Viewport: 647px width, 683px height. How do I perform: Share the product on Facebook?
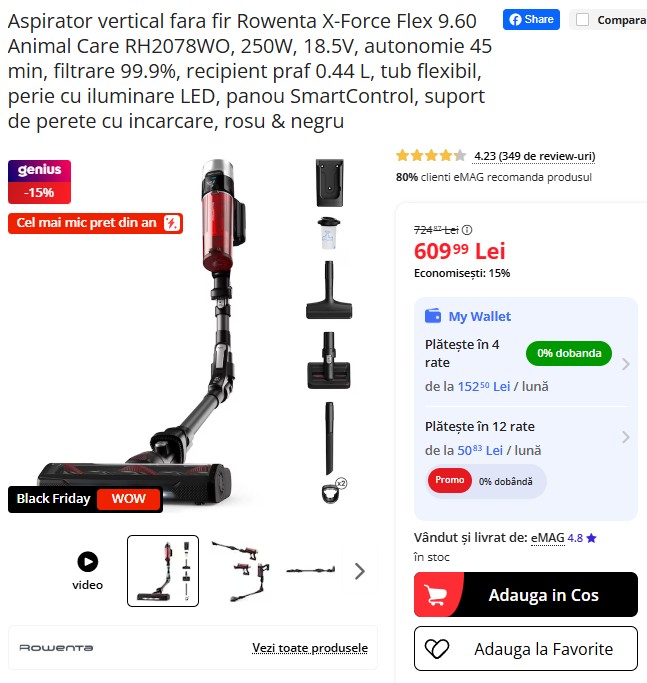530,19
